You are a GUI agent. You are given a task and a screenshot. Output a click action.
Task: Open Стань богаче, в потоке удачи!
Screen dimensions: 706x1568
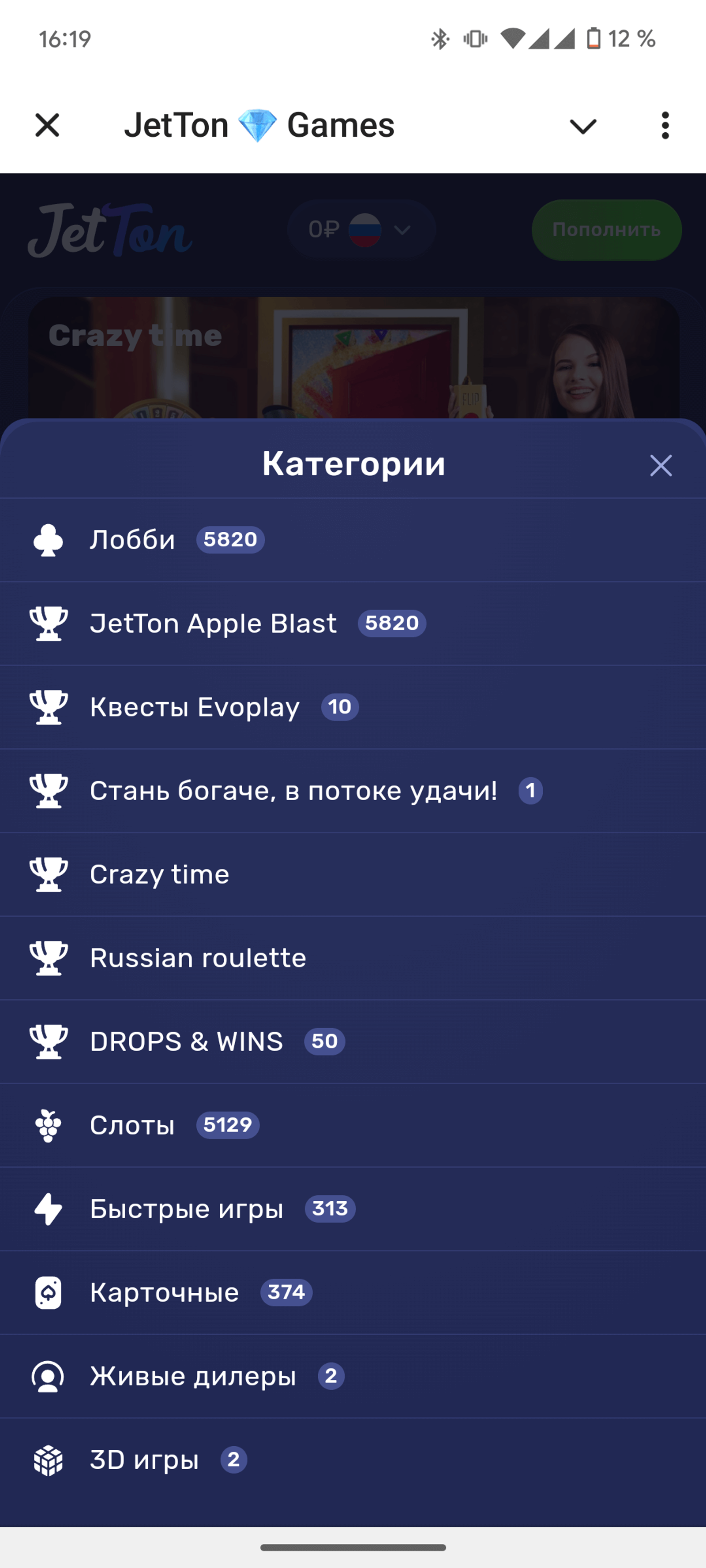(293, 791)
